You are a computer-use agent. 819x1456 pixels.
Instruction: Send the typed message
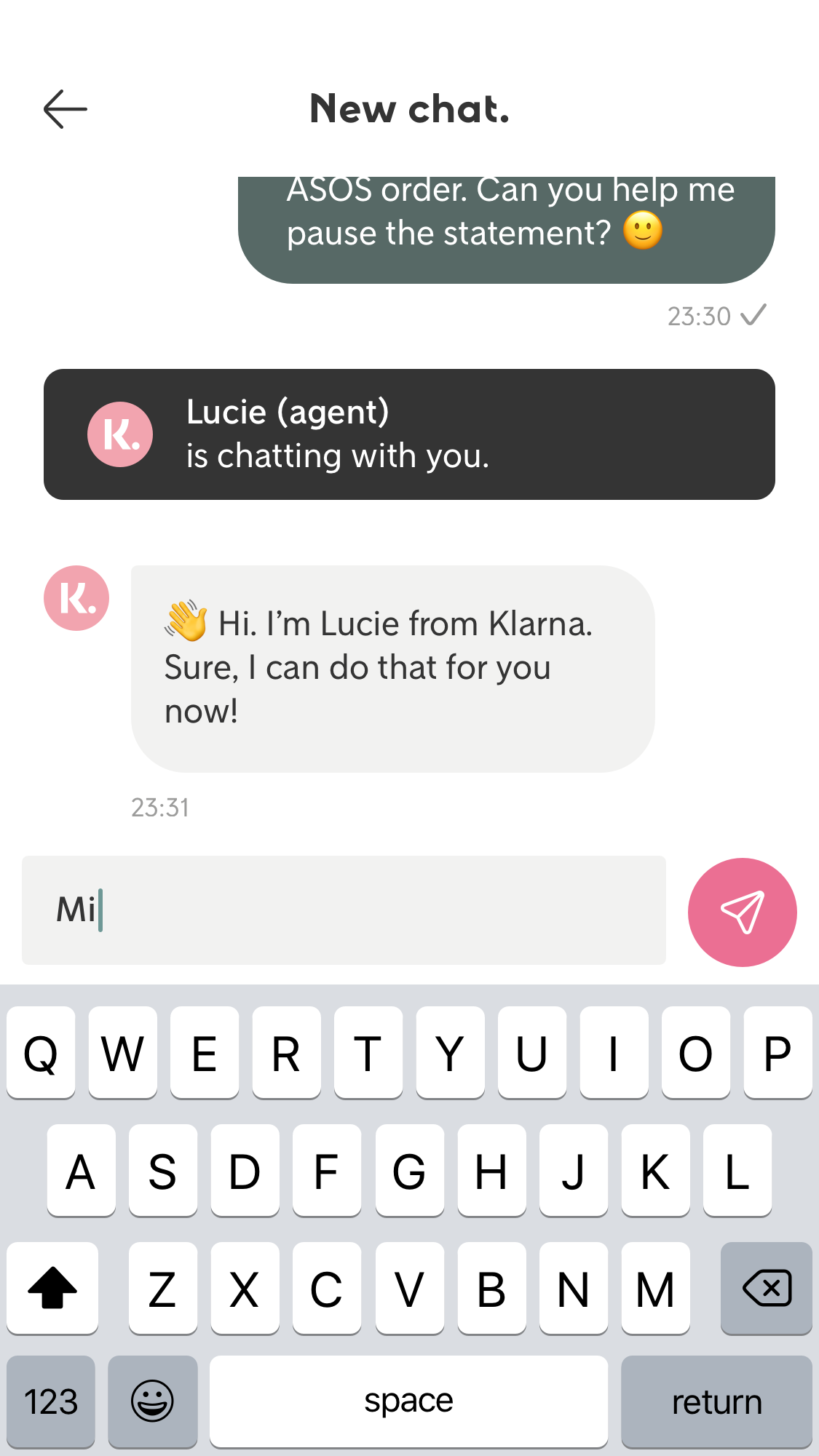pyautogui.click(x=742, y=912)
